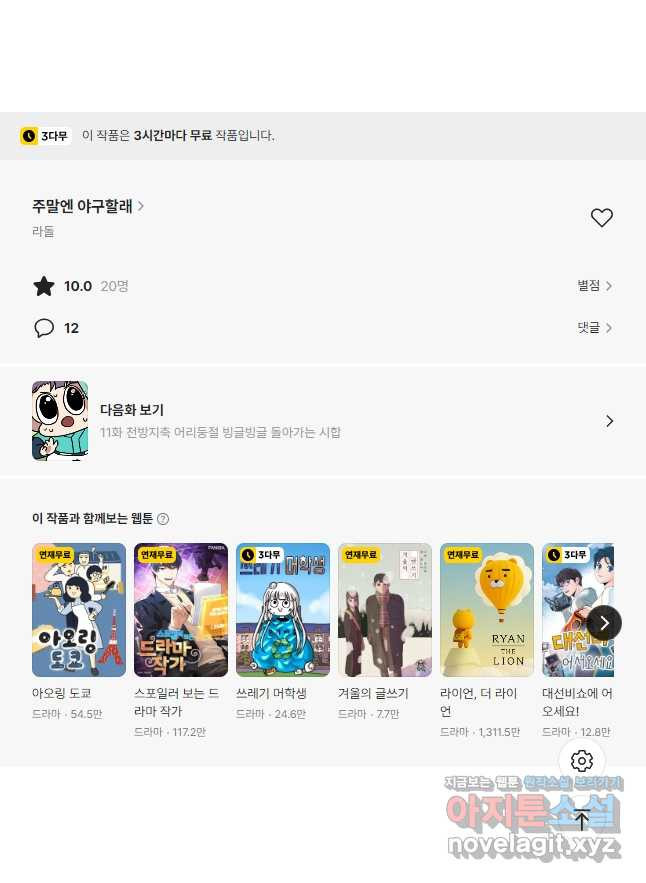This screenshot has width=646, height=883.
Task: Open the info icon beside 함께보는 웹툰
Action: [x=163, y=519]
